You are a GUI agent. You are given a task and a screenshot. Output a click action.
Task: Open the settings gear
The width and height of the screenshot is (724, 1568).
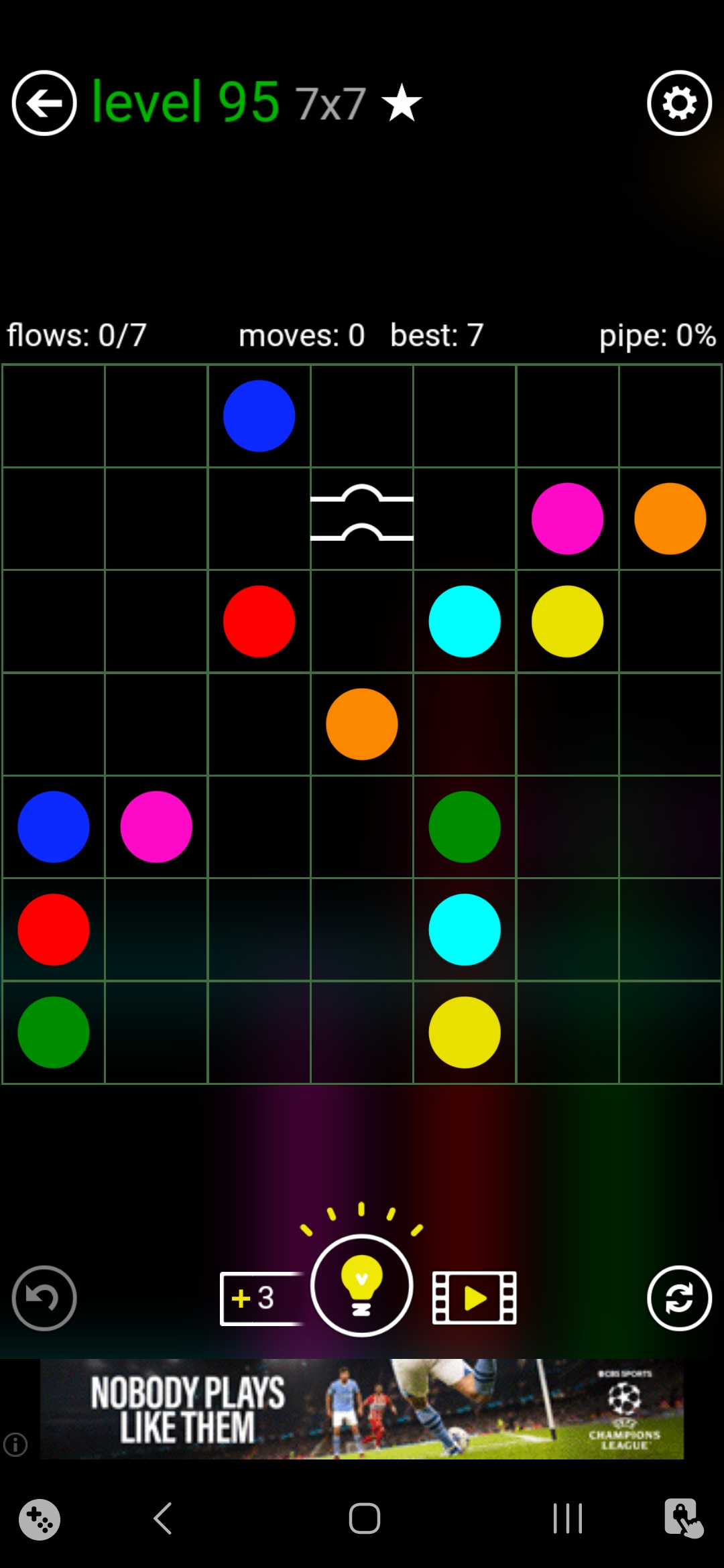tap(679, 103)
